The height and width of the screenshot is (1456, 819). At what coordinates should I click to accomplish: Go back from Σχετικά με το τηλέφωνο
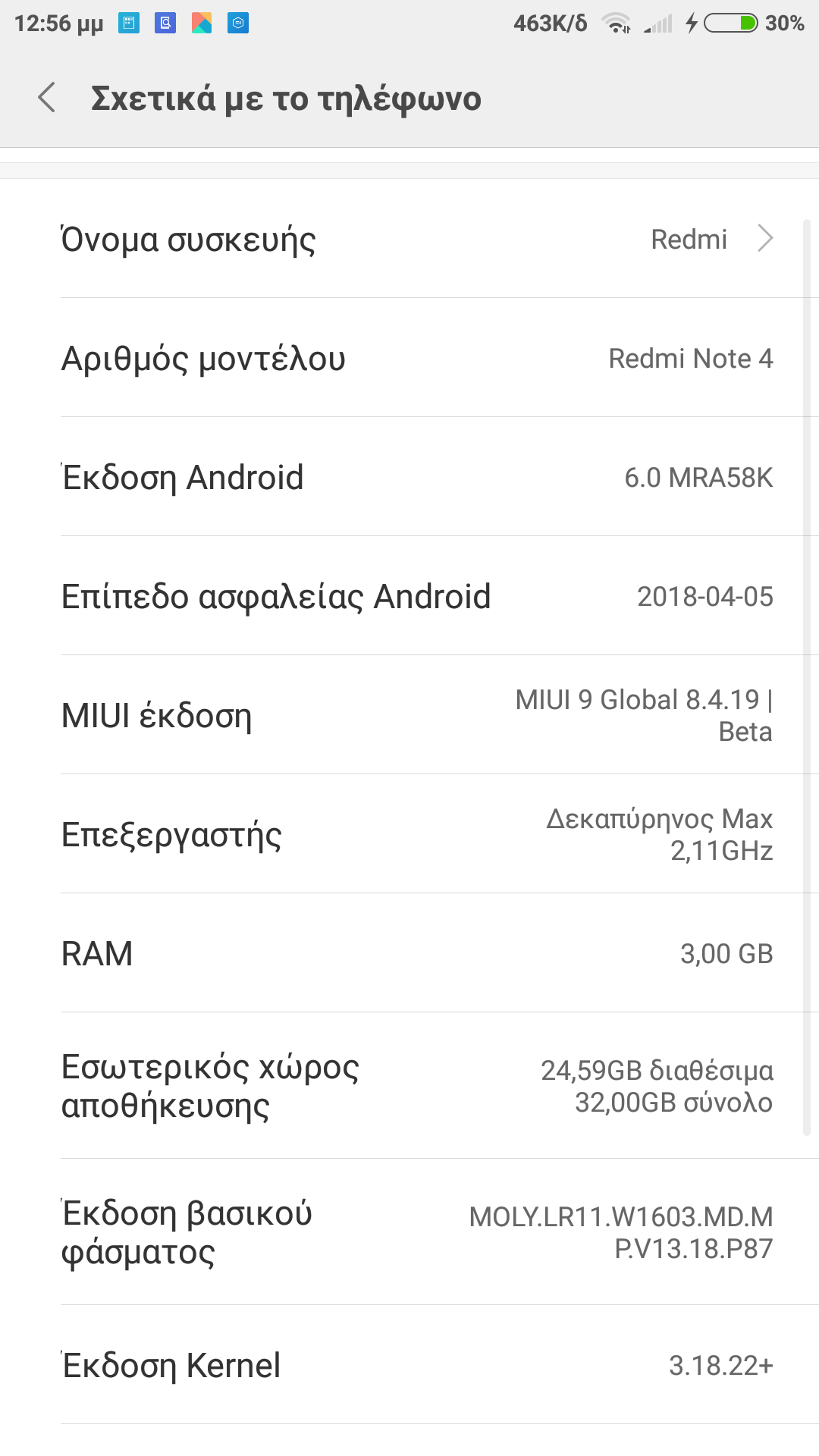(x=47, y=98)
